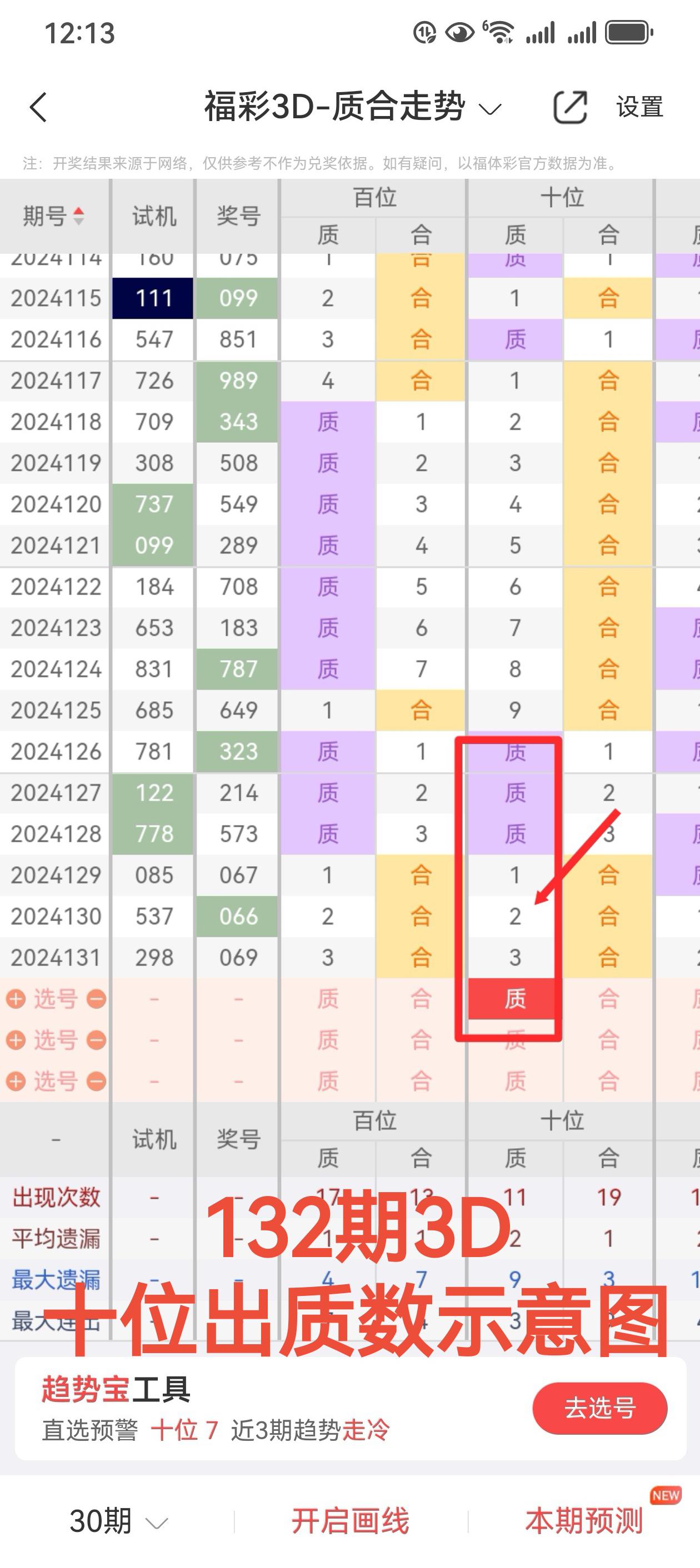Viewport: 700px width, 1568px height.
Task: Sort by the 期号 column
Action: coord(54,216)
